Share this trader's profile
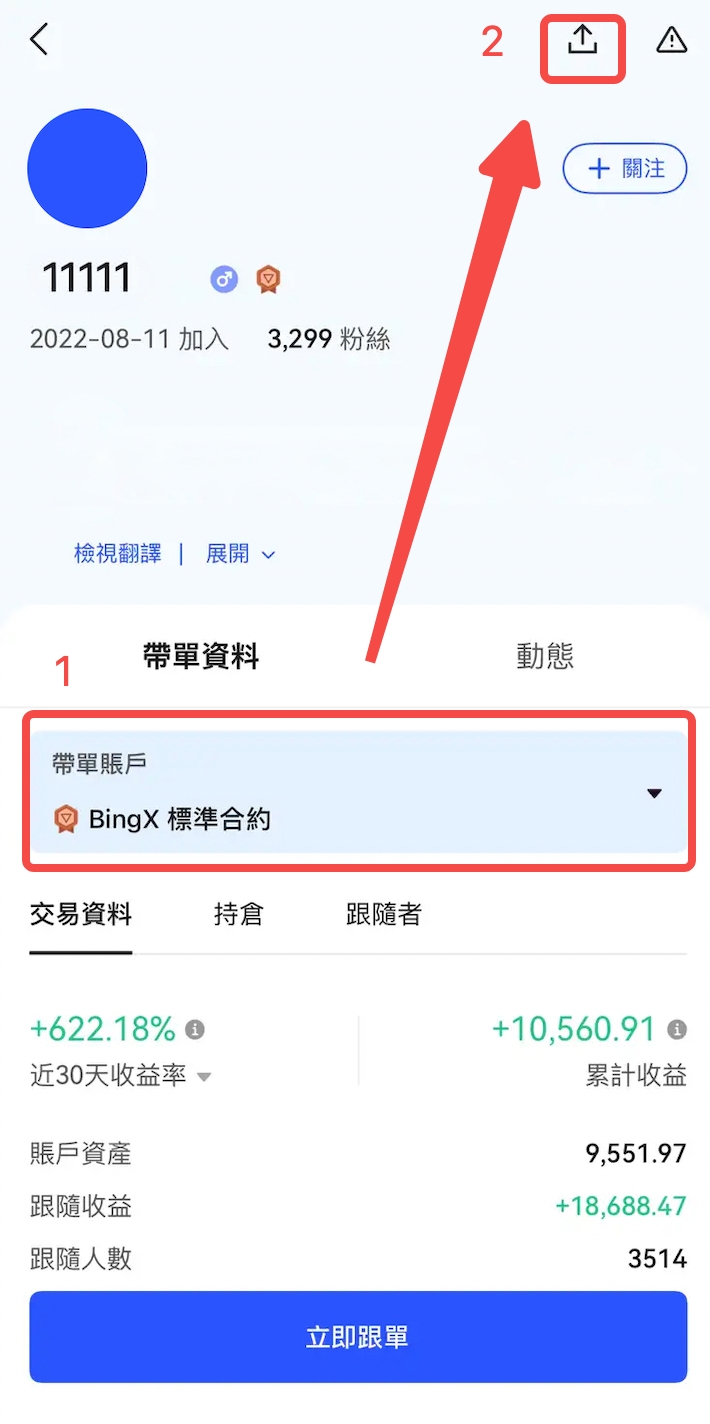This screenshot has height=1424, width=710. (582, 41)
